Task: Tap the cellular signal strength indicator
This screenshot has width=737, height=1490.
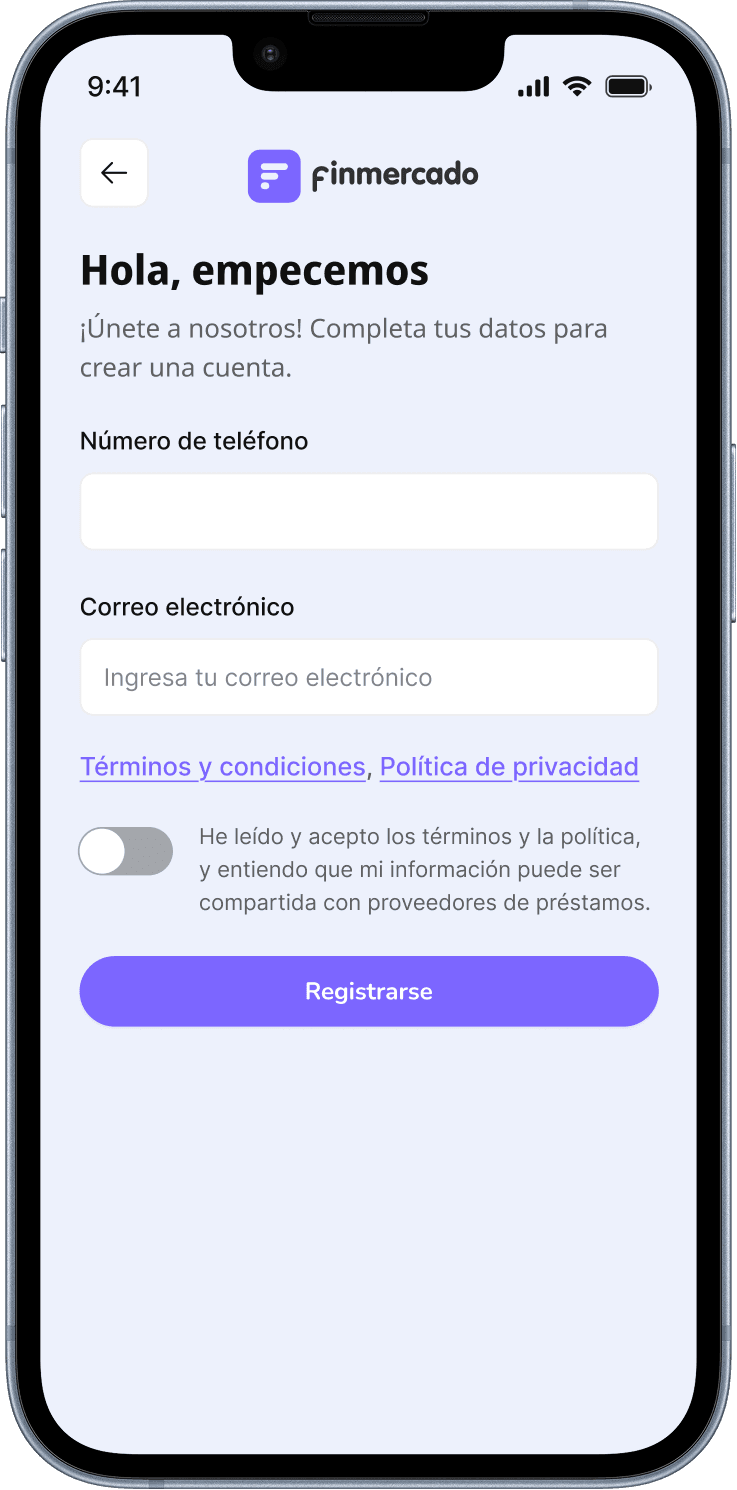Action: click(x=532, y=87)
